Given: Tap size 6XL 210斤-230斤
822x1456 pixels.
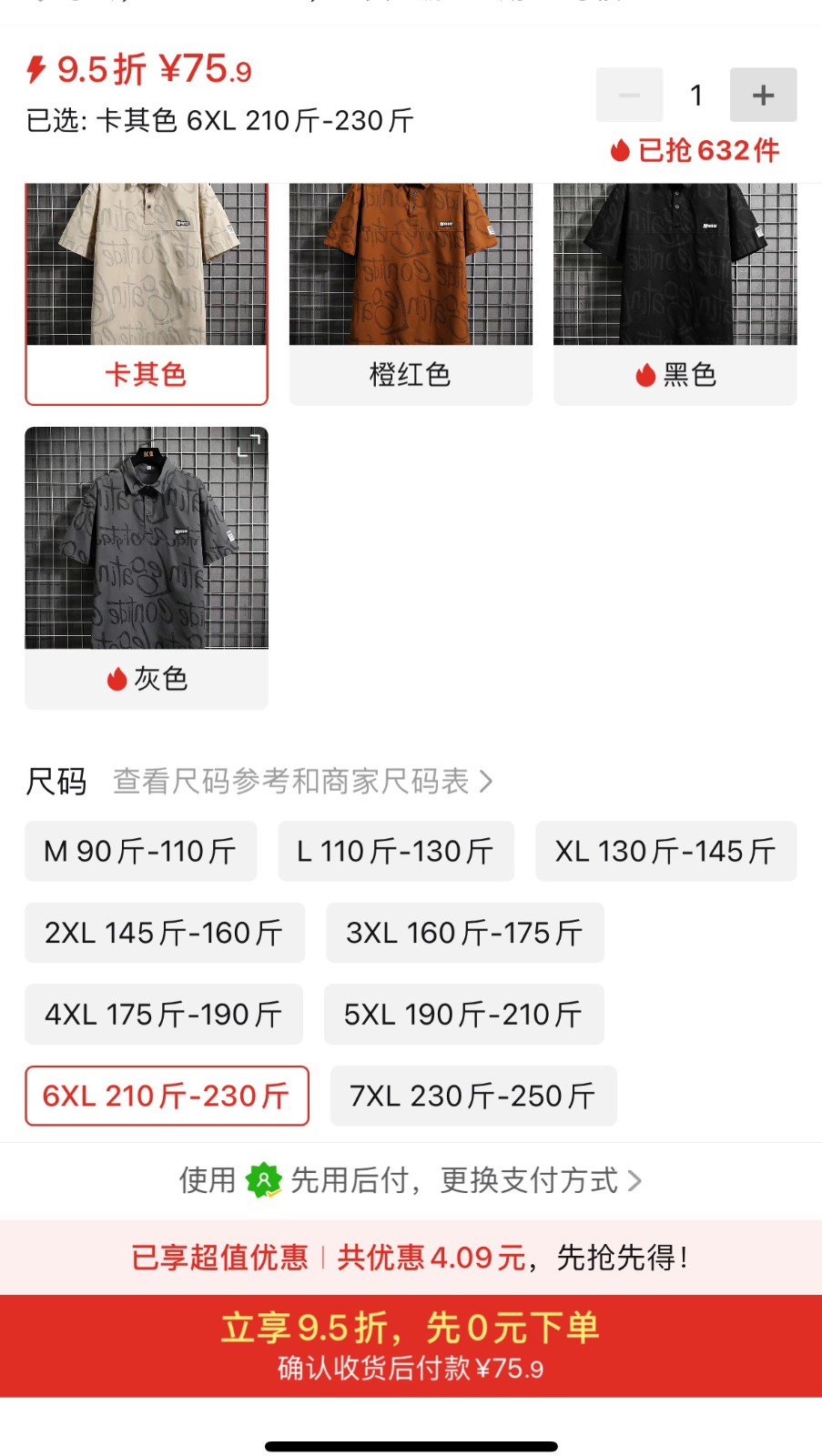Looking at the screenshot, I should pos(167,1096).
